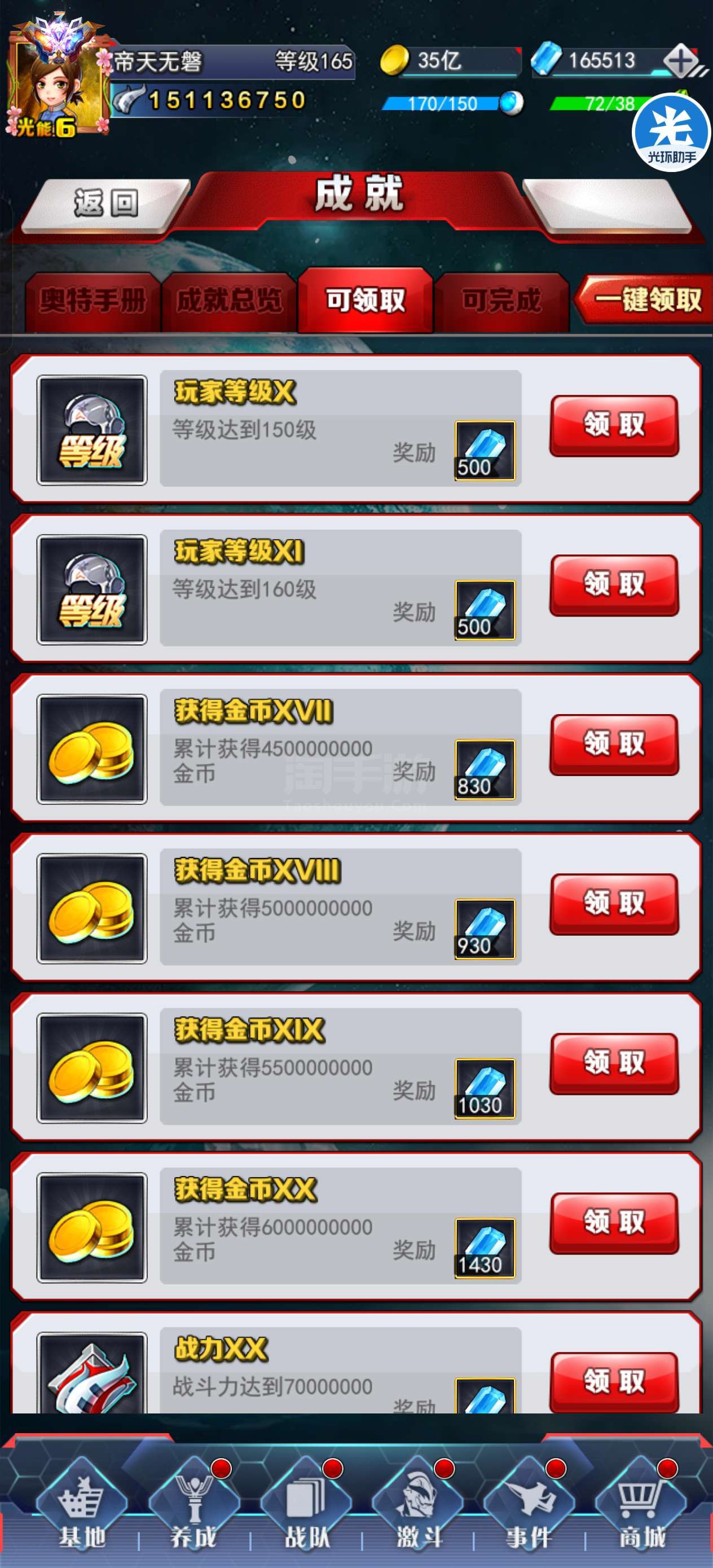Claim the 玩家等级XI reward
The height and width of the screenshot is (1568, 713).
614,584
